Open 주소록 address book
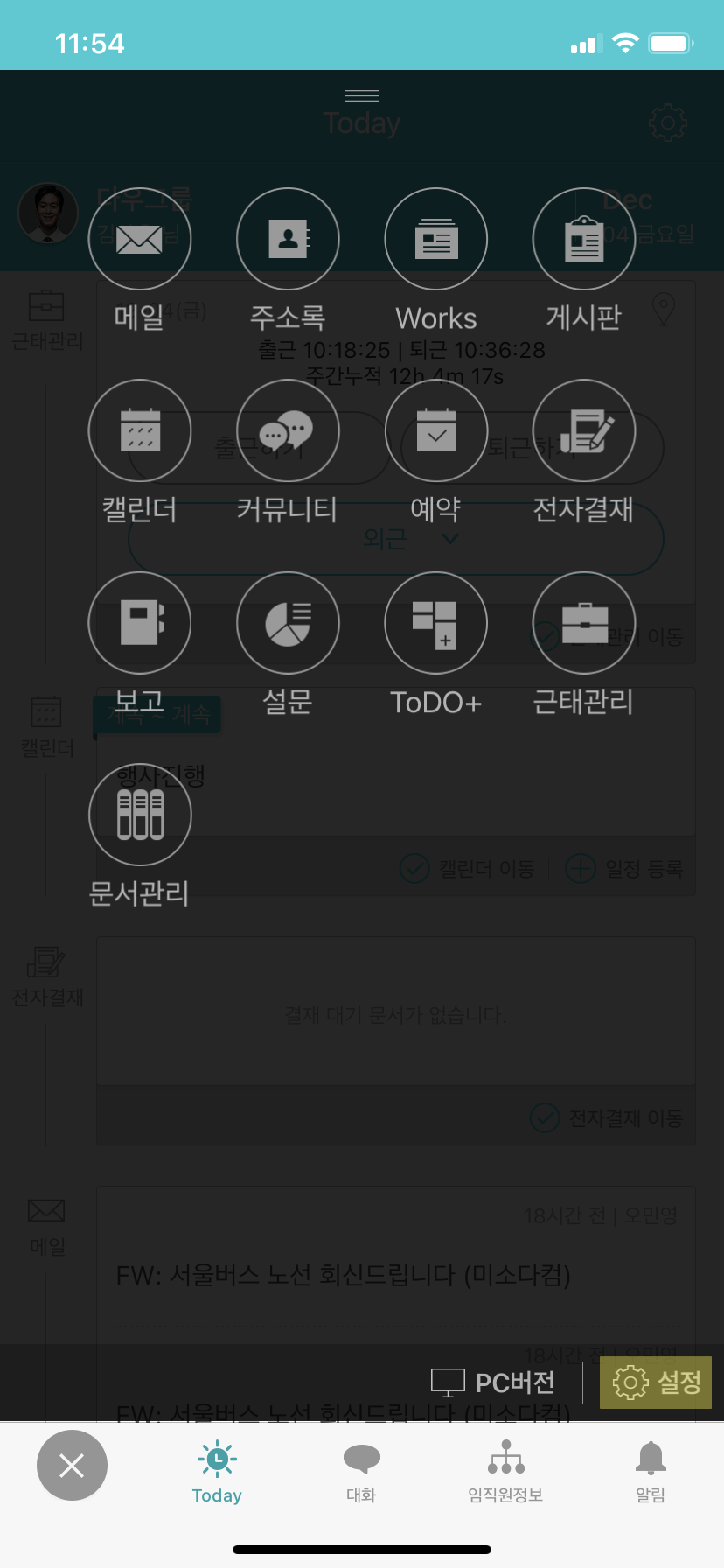The height and width of the screenshot is (1568, 724). pyautogui.click(x=288, y=239)
